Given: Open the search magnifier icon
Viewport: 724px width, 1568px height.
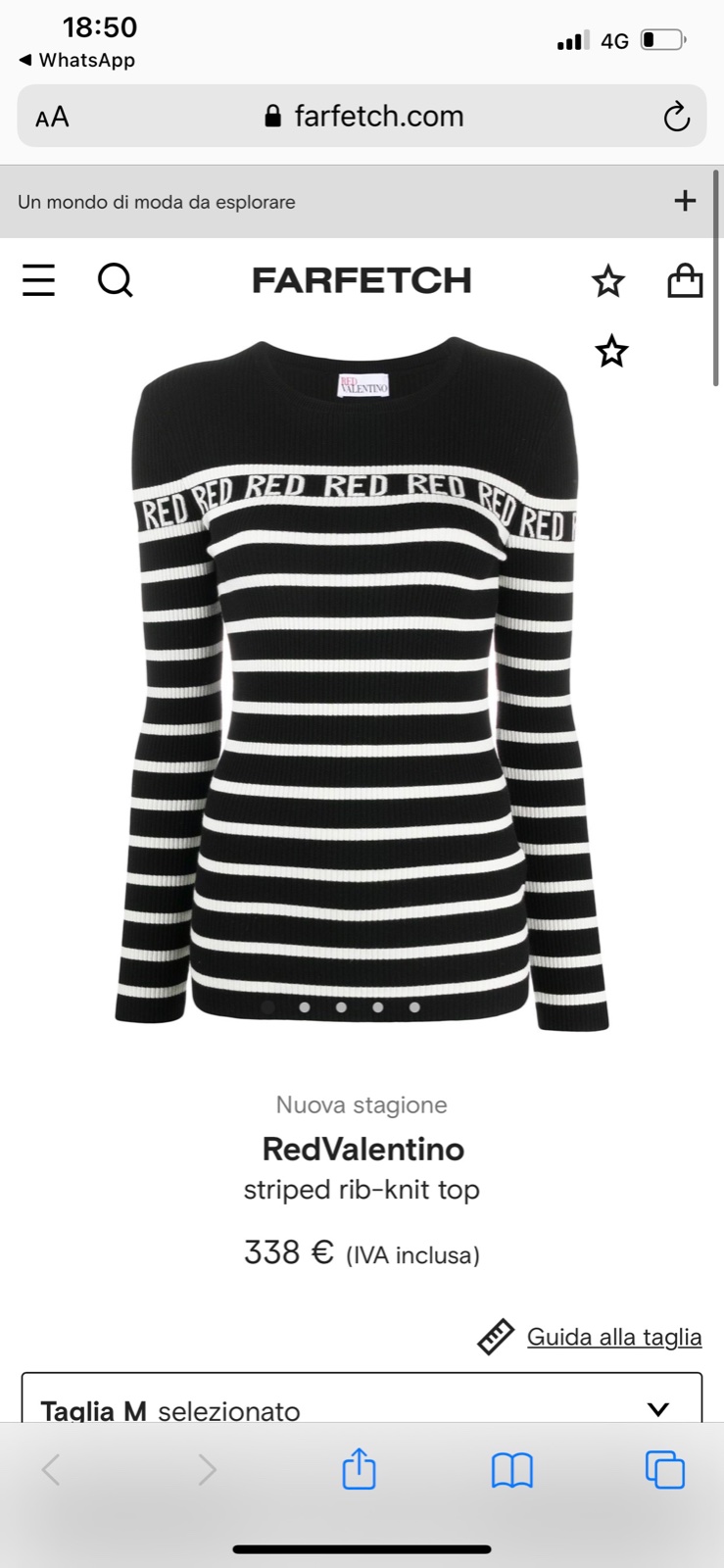Looking at the screenshot, I should (x=115, y=280).
